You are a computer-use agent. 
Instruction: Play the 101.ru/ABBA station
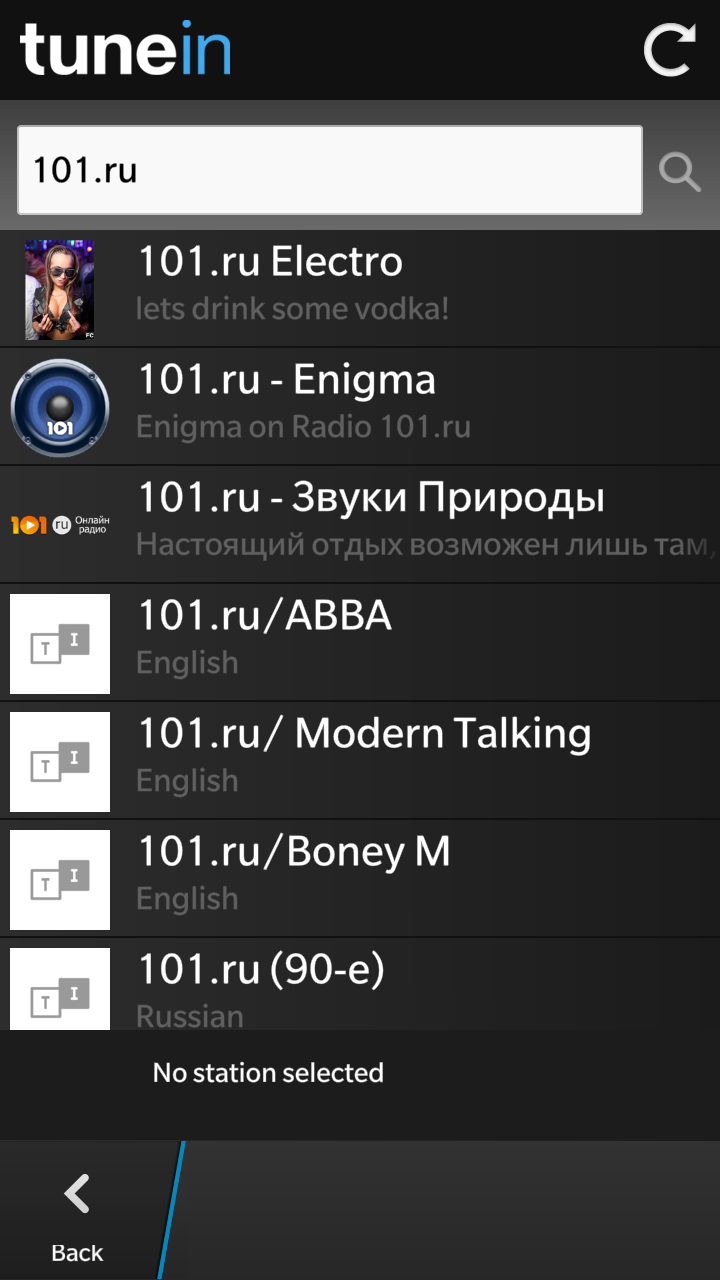[360, 643]
